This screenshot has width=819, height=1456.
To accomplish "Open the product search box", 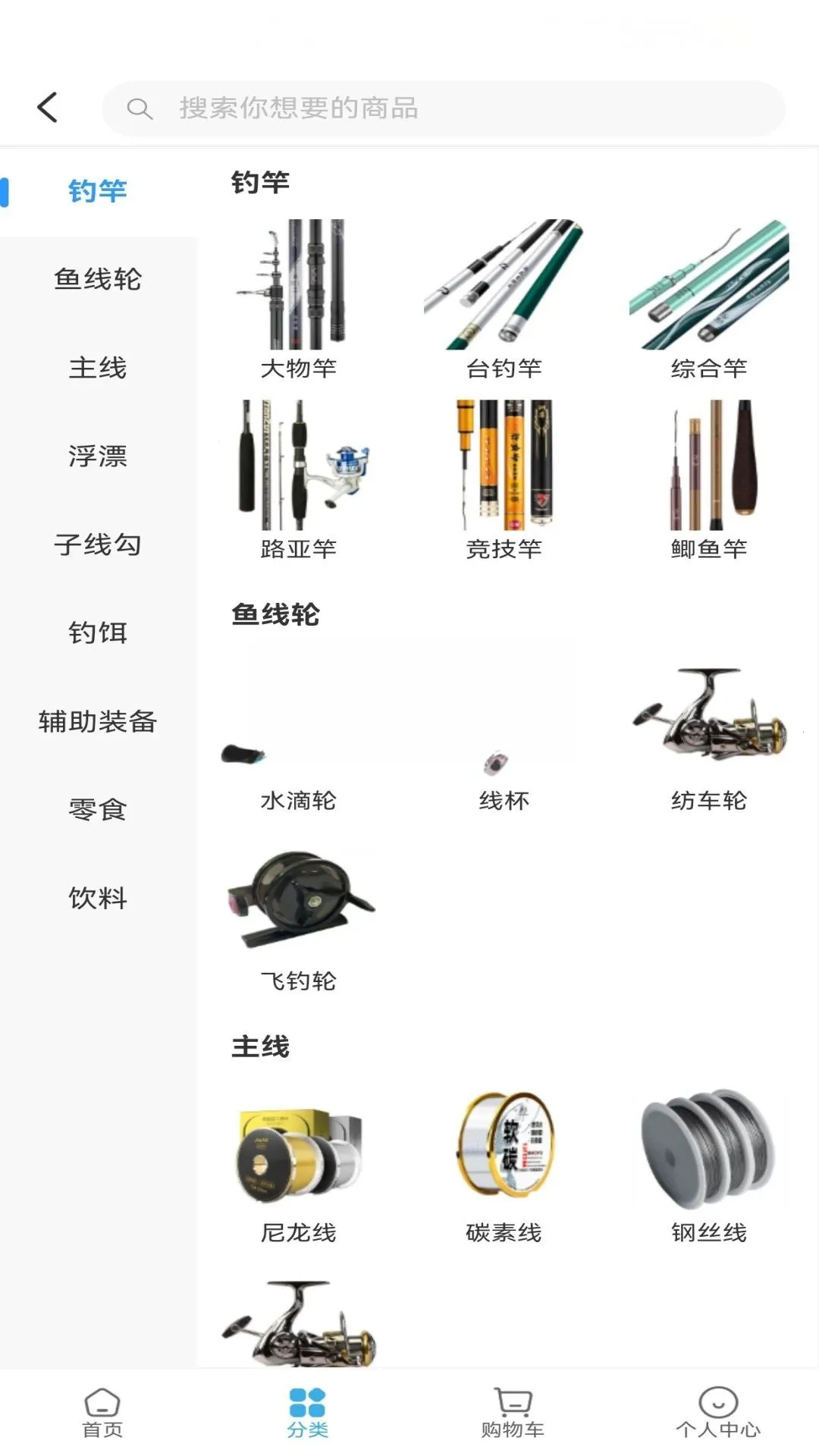I will pyautogui.click(x=444, y=108).
